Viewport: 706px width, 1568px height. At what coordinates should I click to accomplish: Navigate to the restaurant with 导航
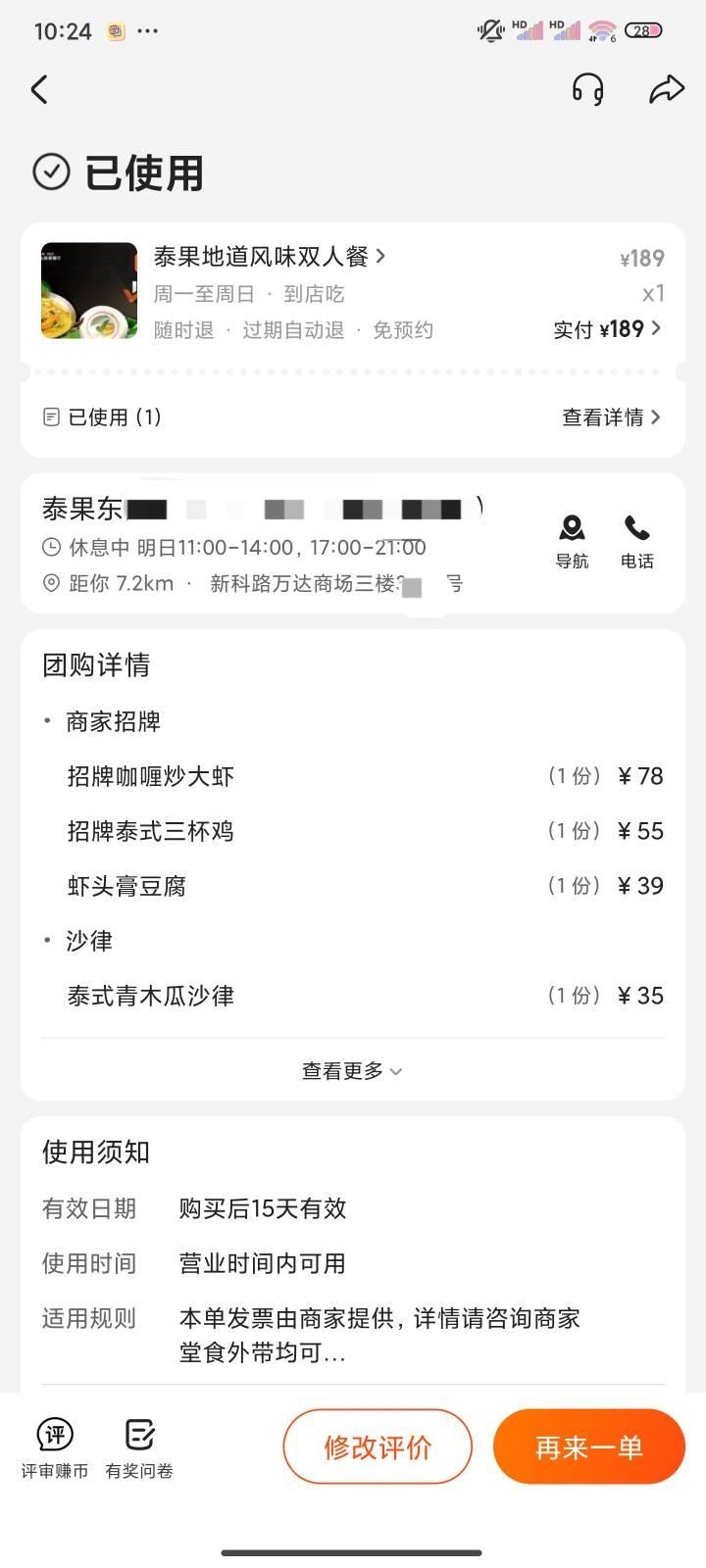click(572, 541)
